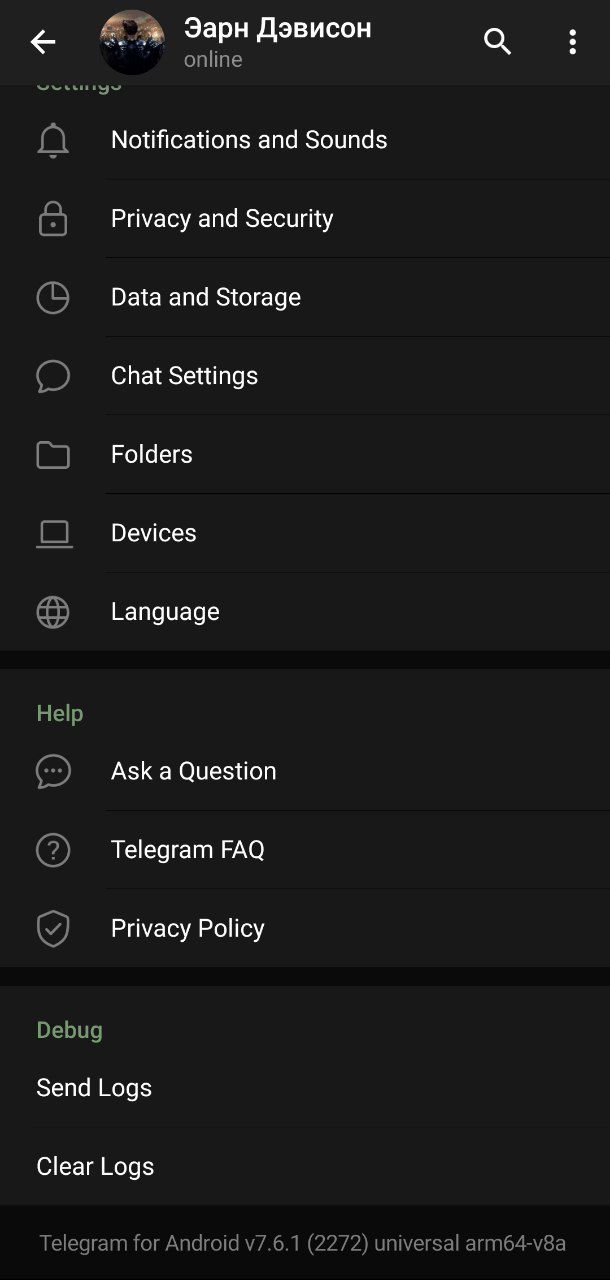
Task: Open Chat Settings
Action: coord(305,376)
